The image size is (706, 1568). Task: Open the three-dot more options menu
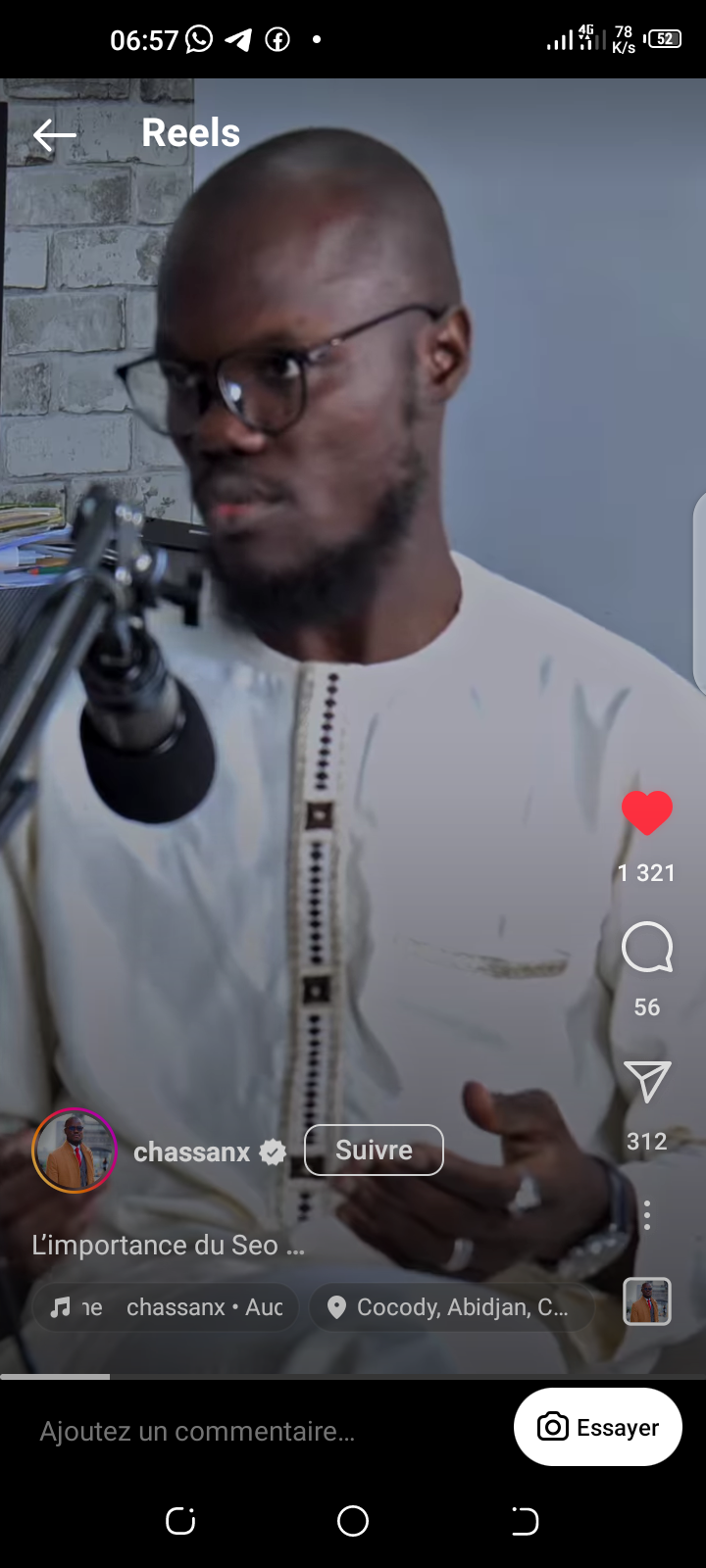(x=647, y=1215)
